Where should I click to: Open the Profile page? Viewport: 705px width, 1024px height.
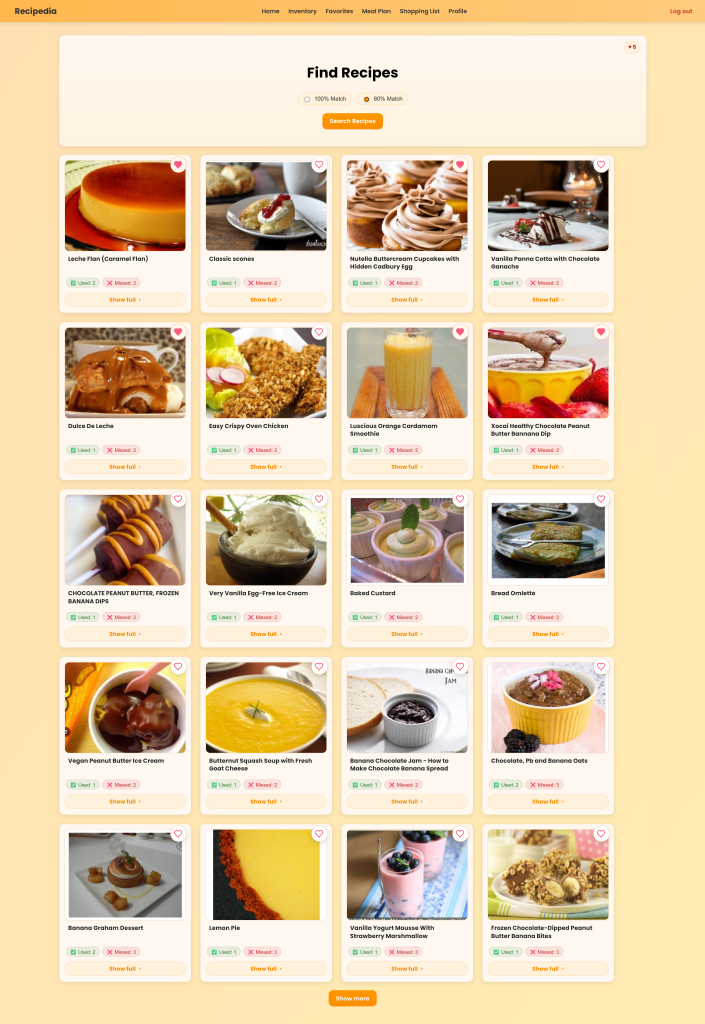457,11
